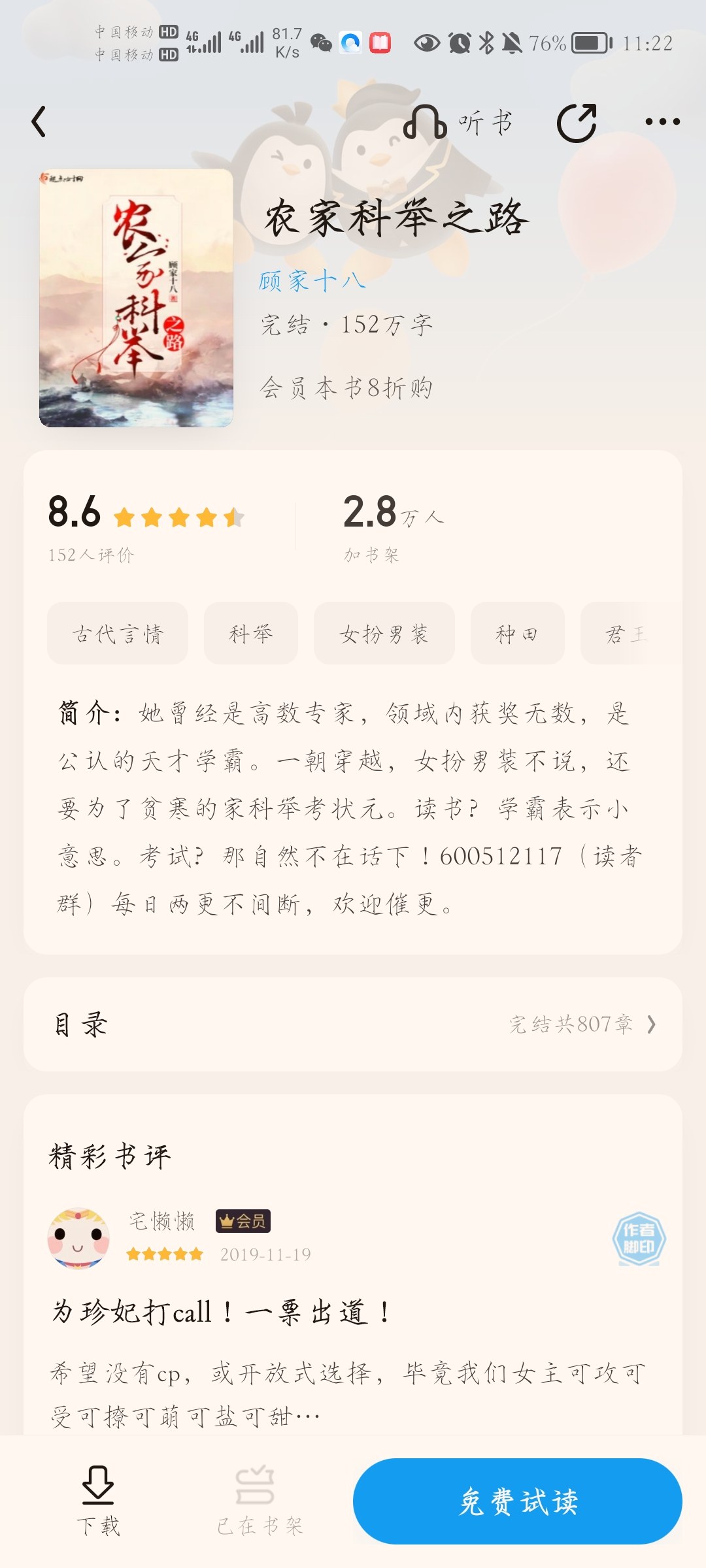Go back using the top-left arrow
The image size is (706, 1568).
pyautogui.click(x=39, y=122)
